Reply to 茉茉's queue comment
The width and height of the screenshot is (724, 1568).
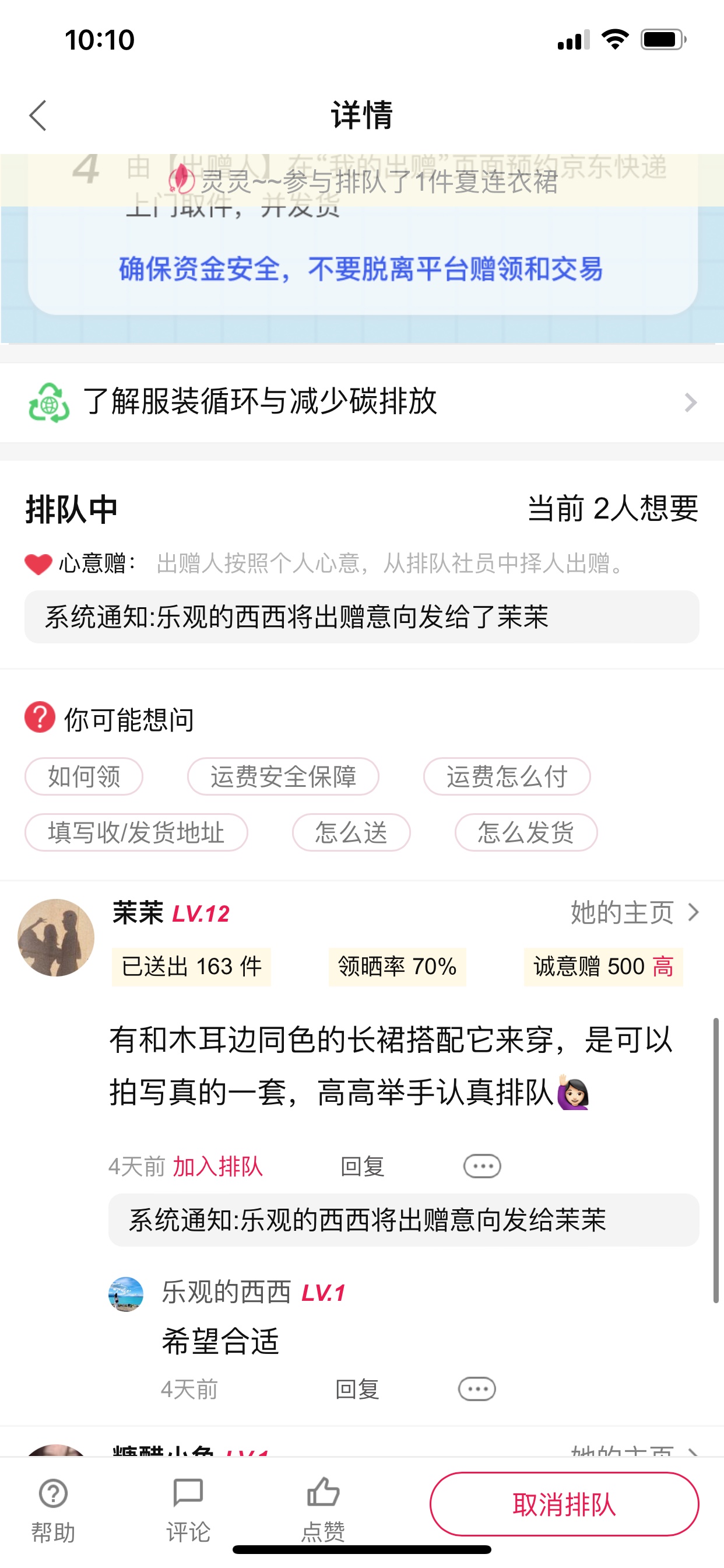(363, 1166)
